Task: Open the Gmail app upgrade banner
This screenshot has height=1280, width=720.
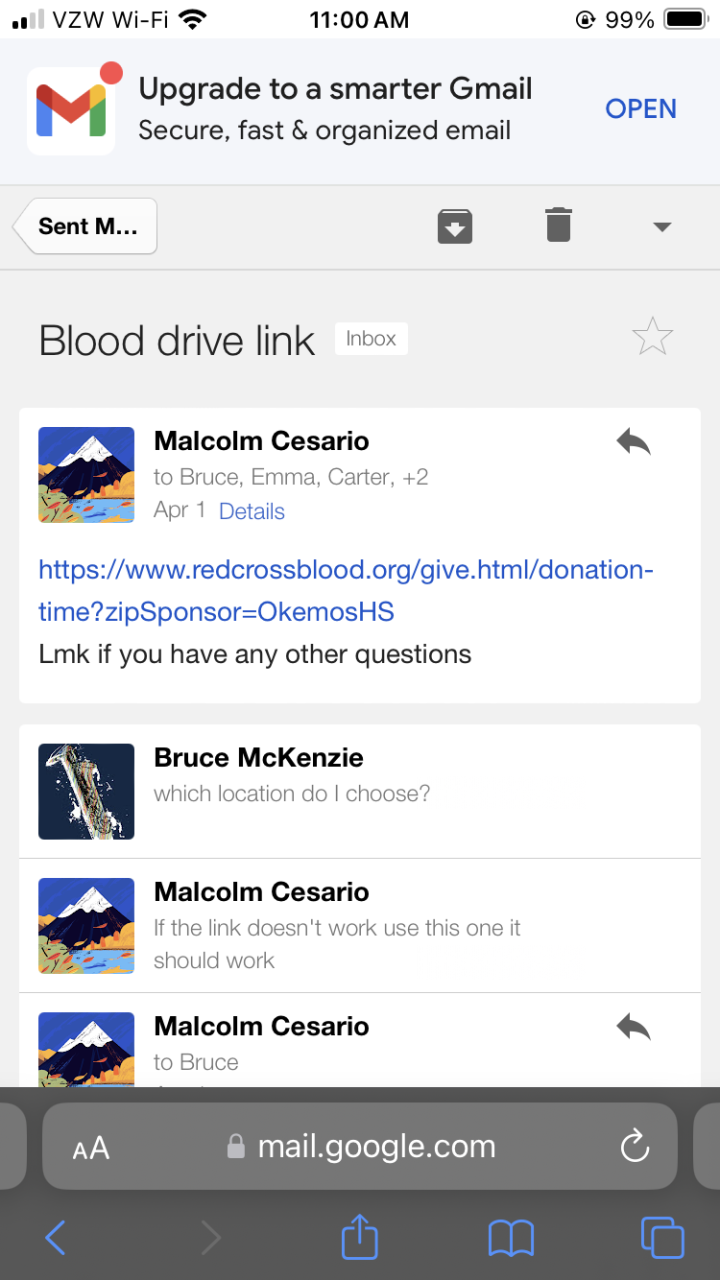Action: pyautogui.click(x=640, y=109)
